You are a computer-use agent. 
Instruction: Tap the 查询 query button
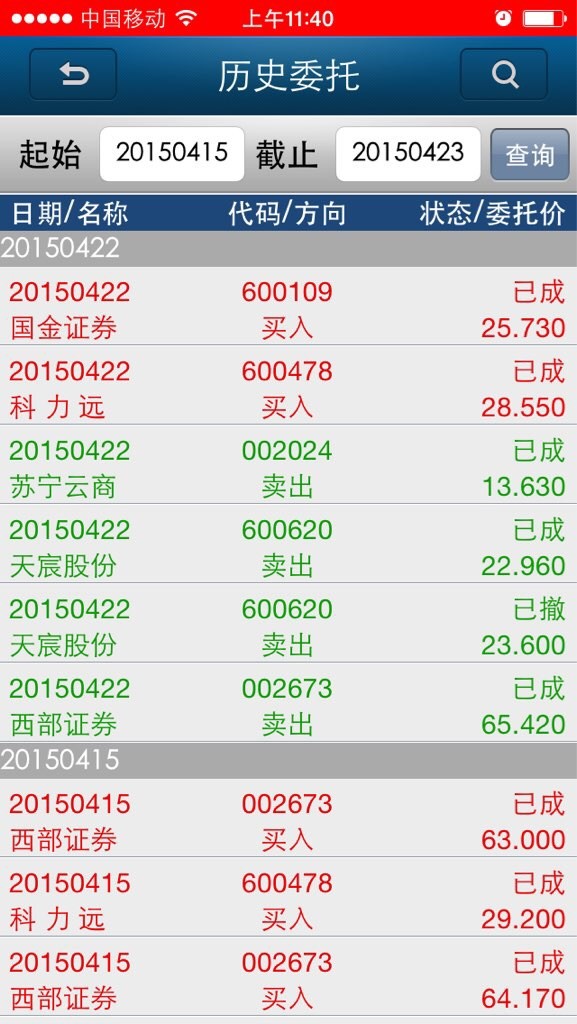coord(530,154)
